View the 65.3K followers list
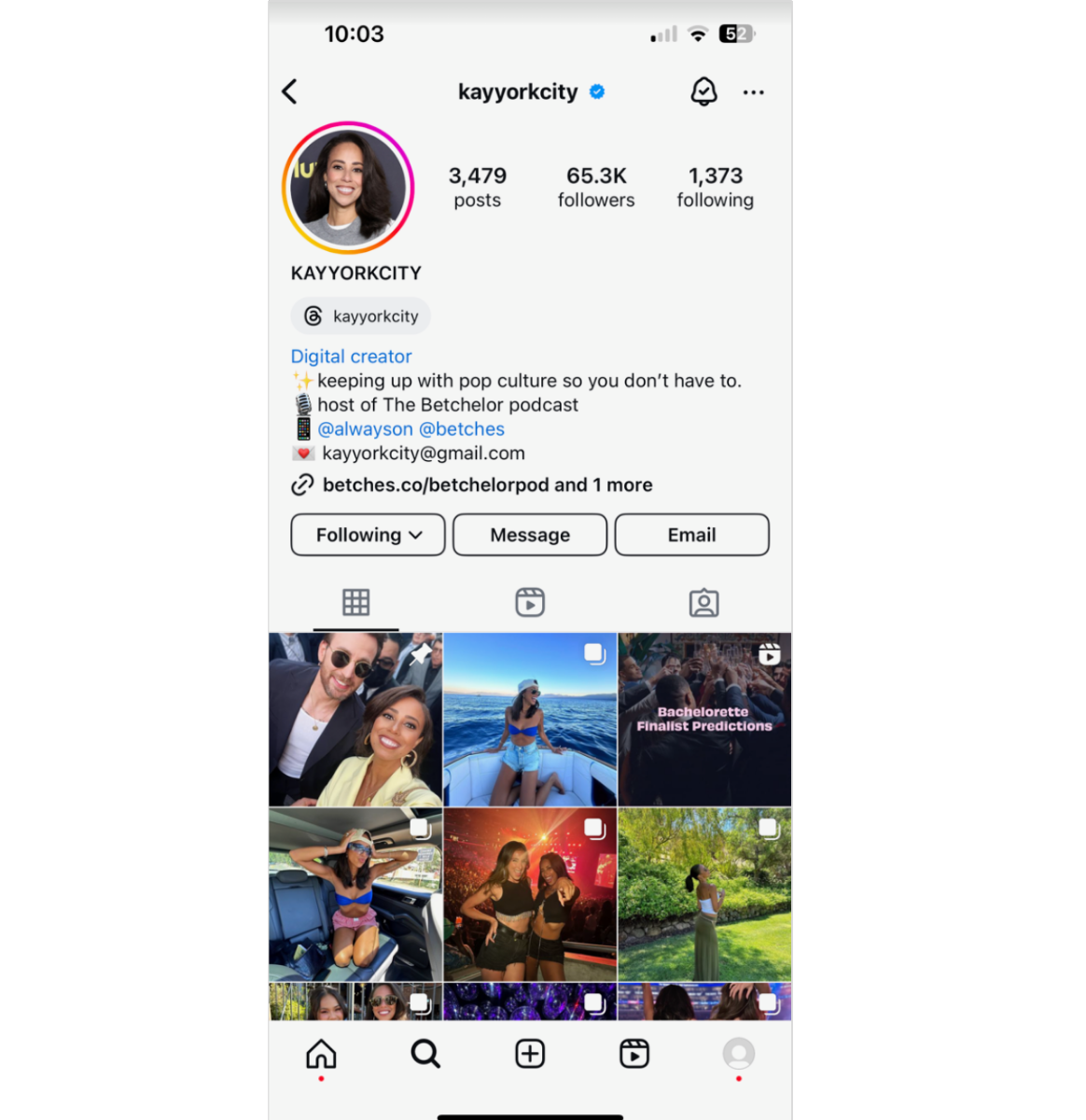 [596, 187]
